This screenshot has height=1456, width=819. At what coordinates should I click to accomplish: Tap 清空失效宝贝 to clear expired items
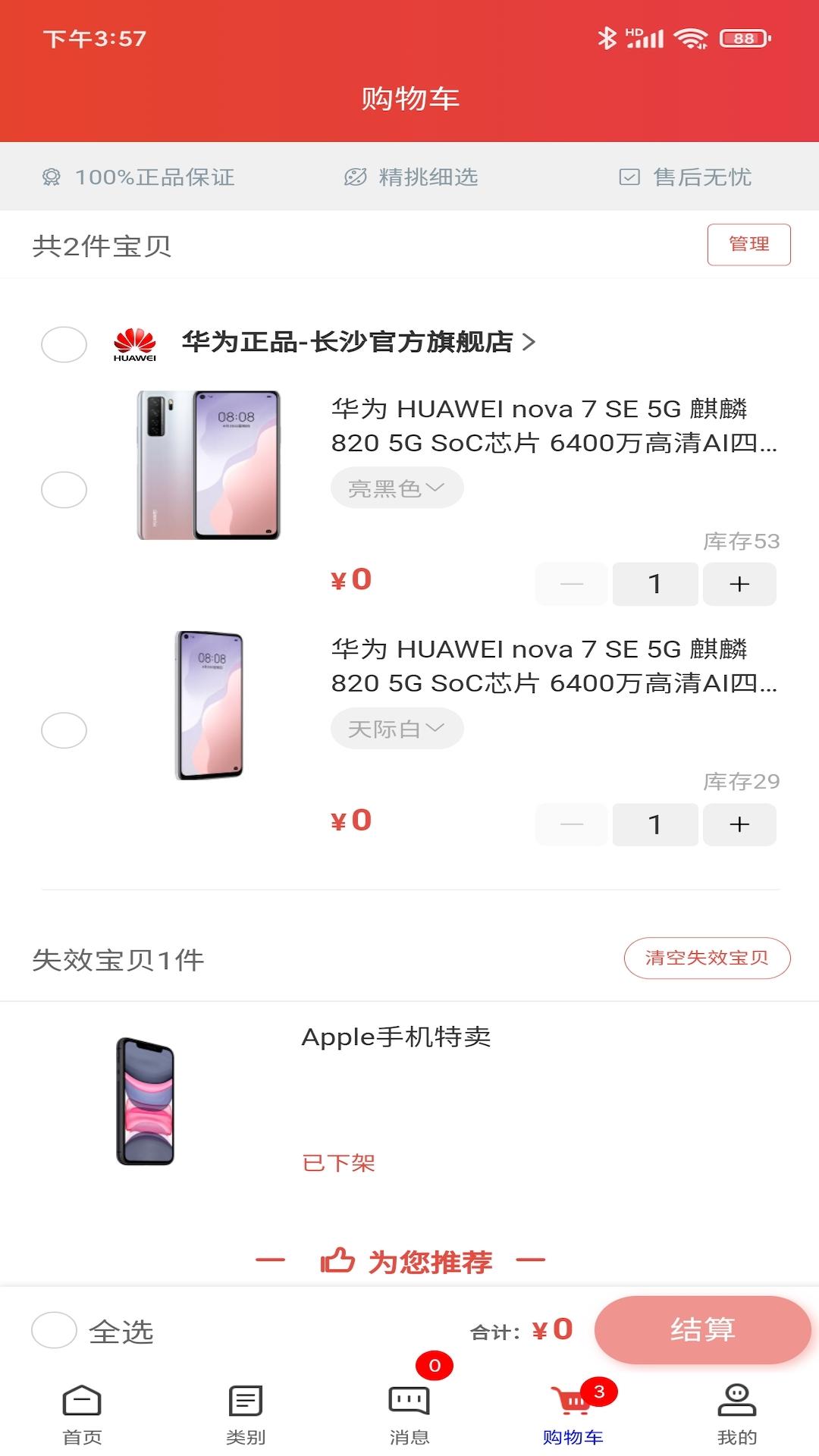click(707, 958)
